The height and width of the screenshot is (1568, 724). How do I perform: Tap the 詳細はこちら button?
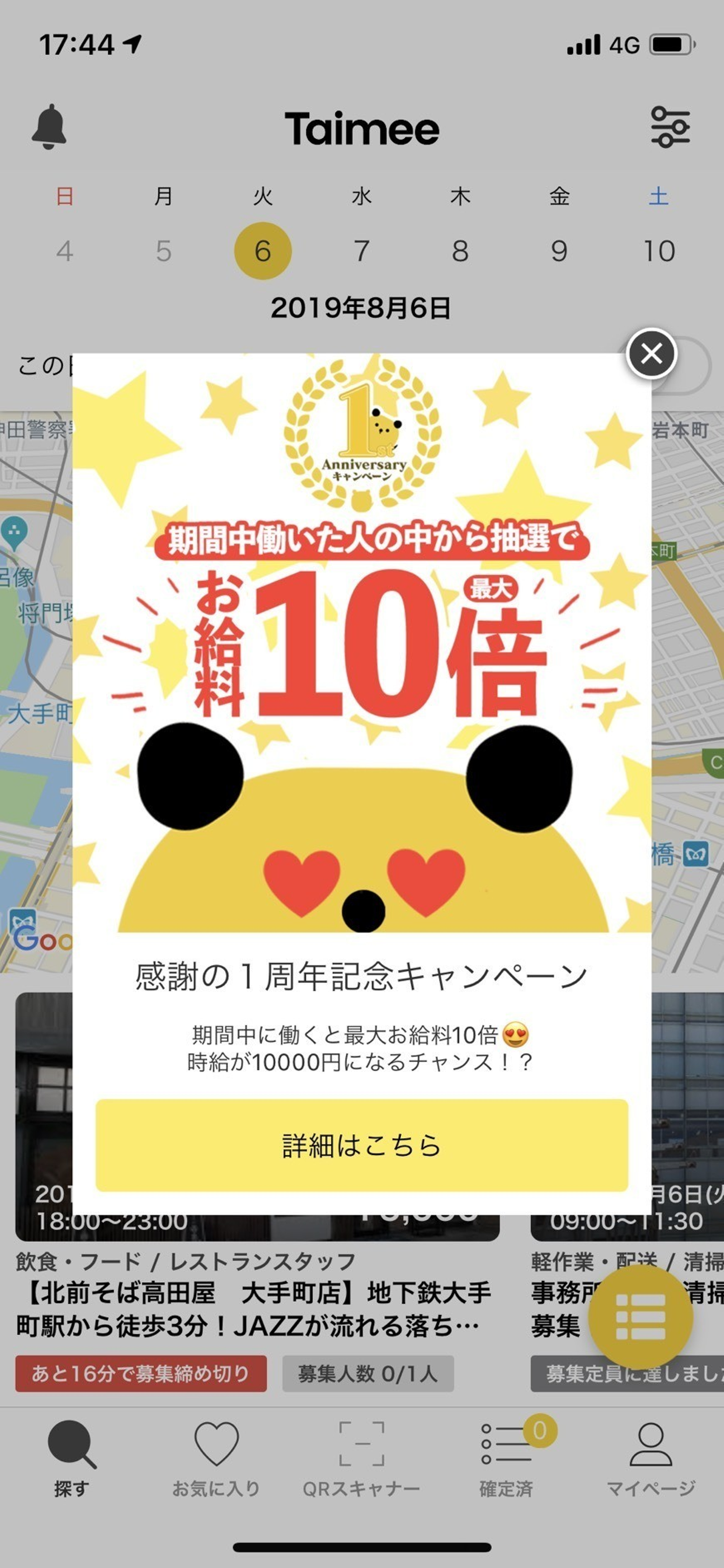(361, 1145)
